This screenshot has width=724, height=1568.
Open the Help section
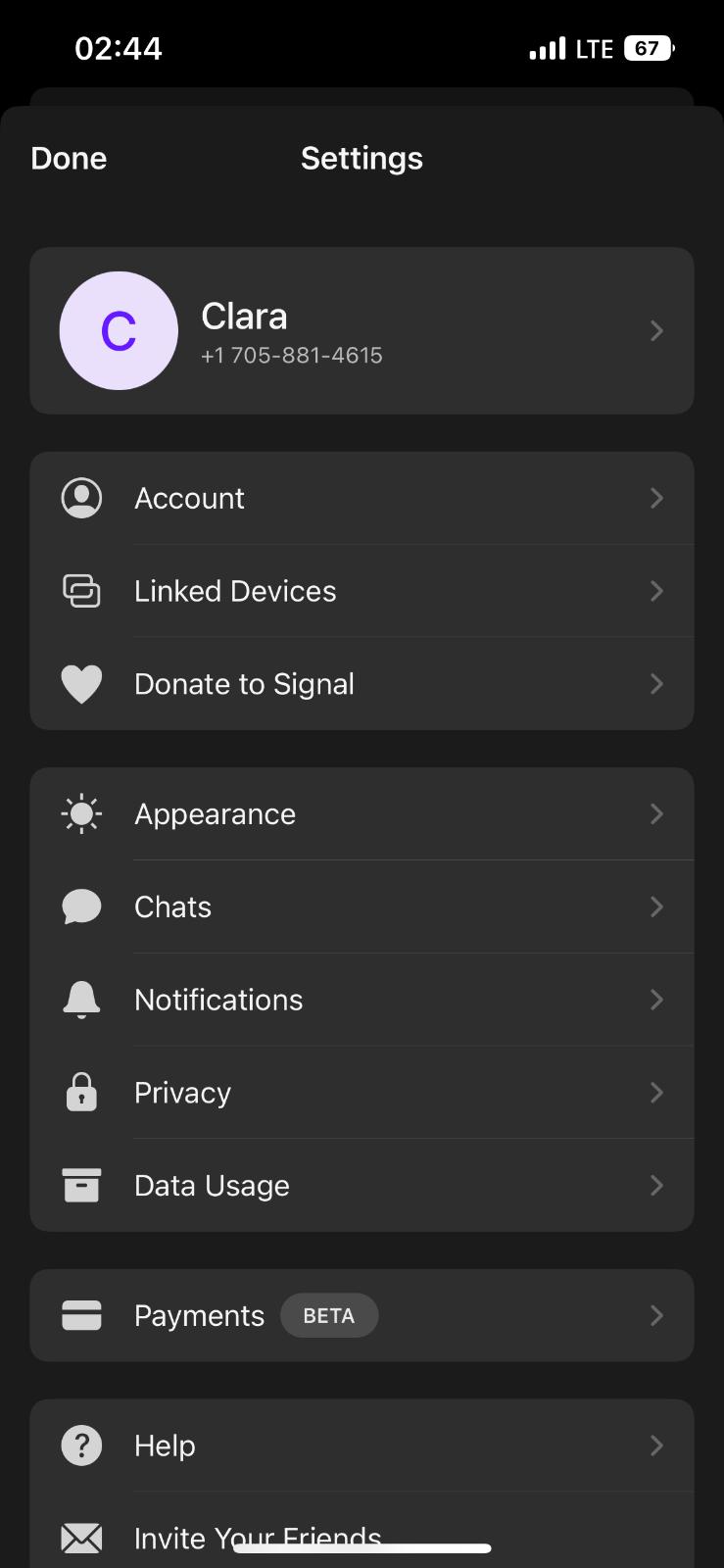[x=361, y=1445]
